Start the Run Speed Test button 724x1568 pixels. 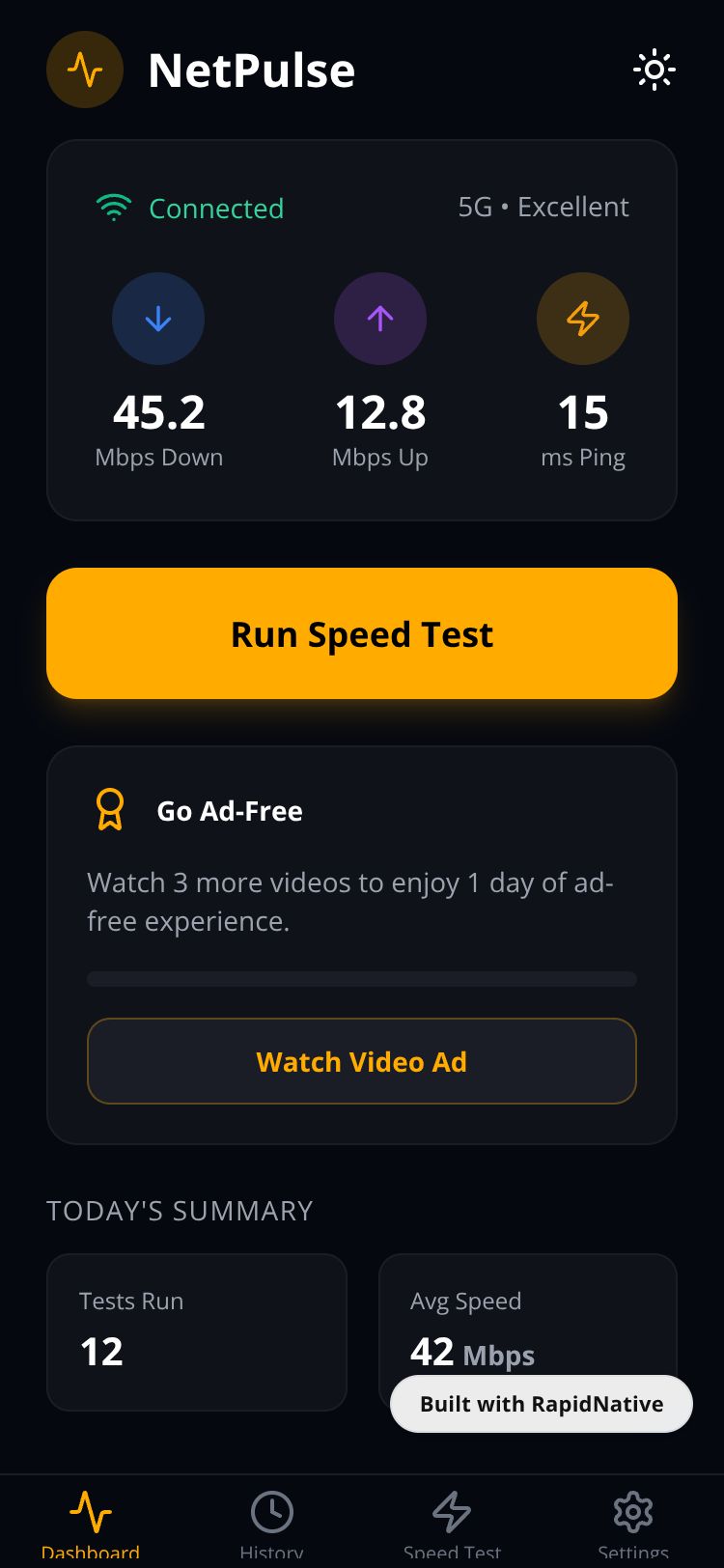pos(362,633)
